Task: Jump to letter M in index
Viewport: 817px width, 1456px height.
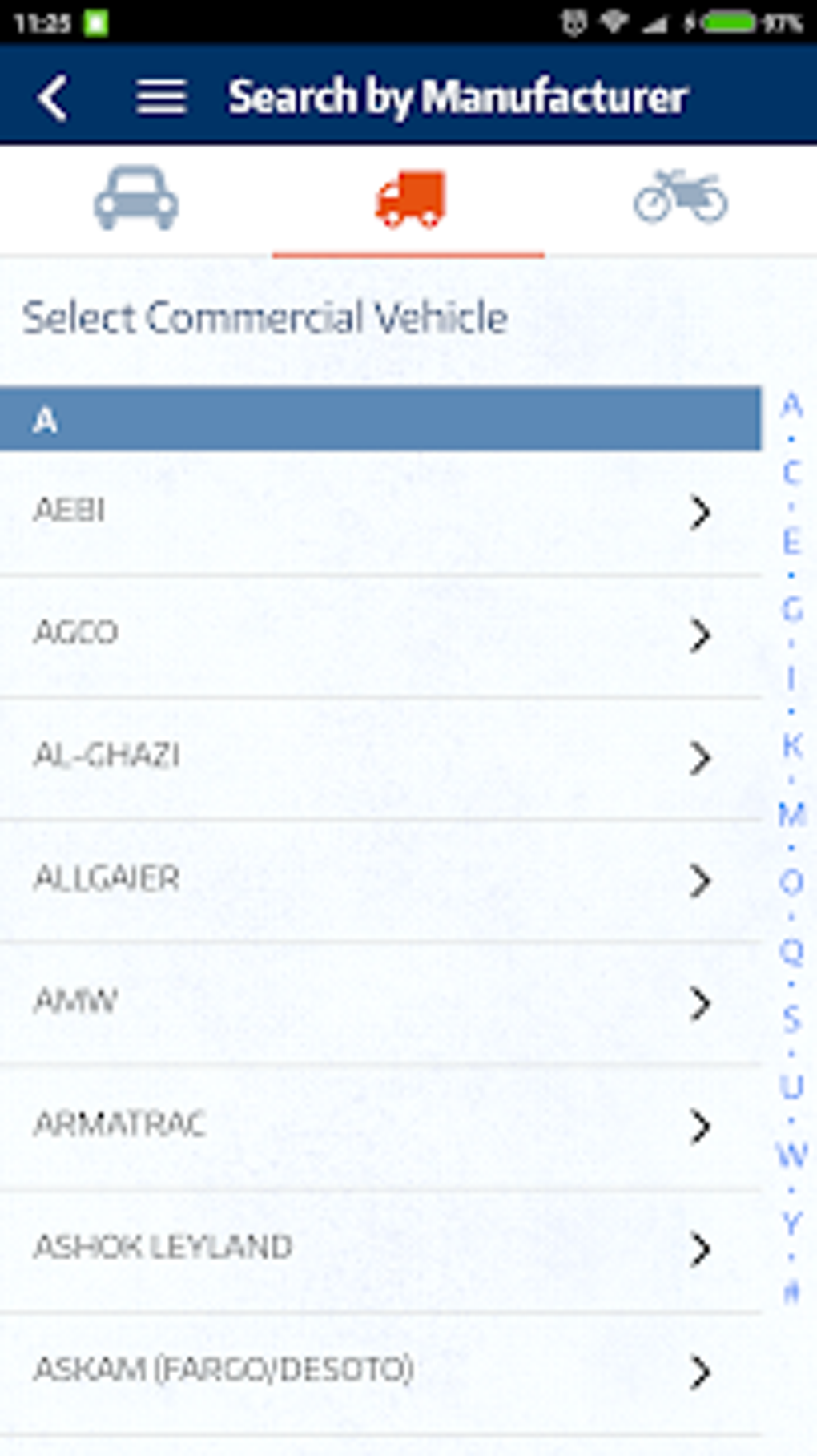Action: tap(791, 814)
